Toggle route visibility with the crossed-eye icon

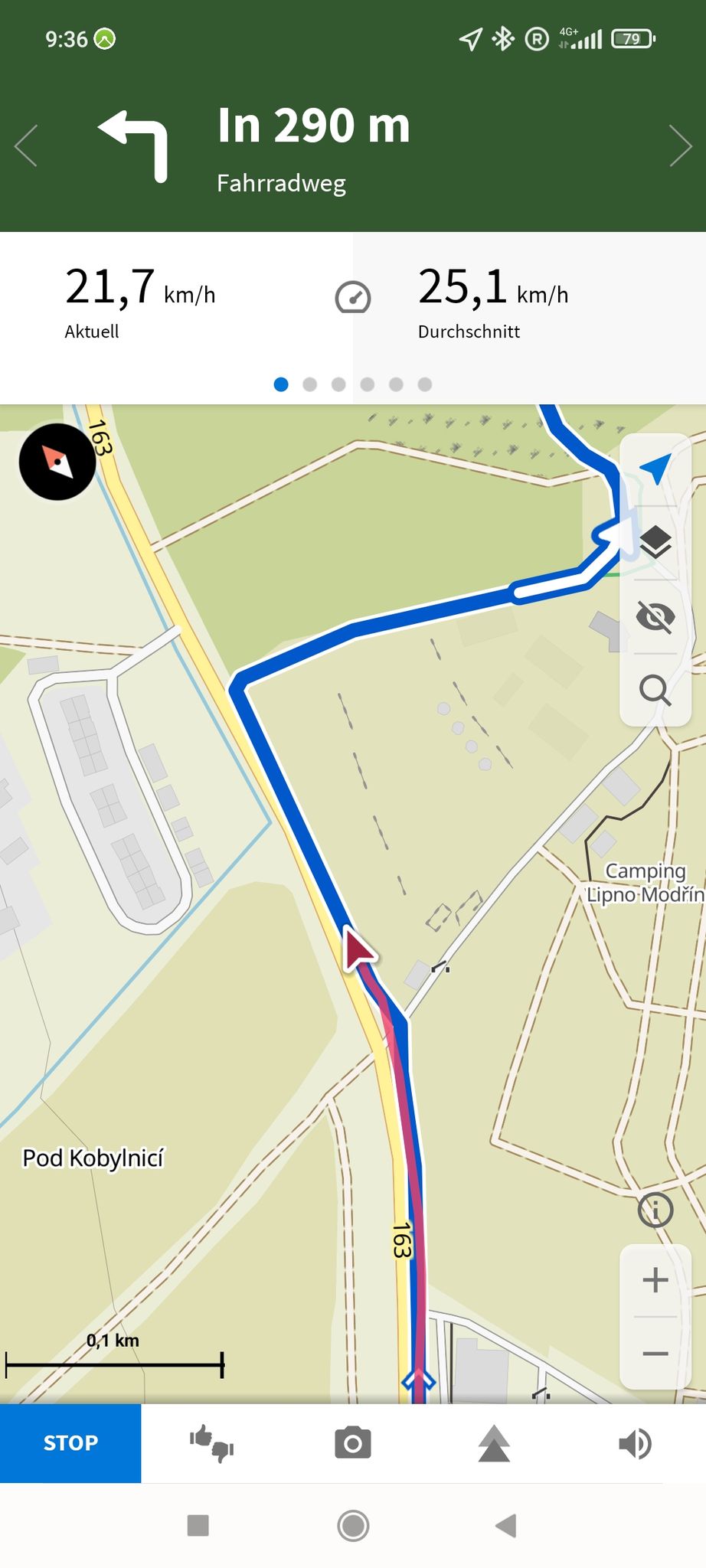(x=655, y=616)
